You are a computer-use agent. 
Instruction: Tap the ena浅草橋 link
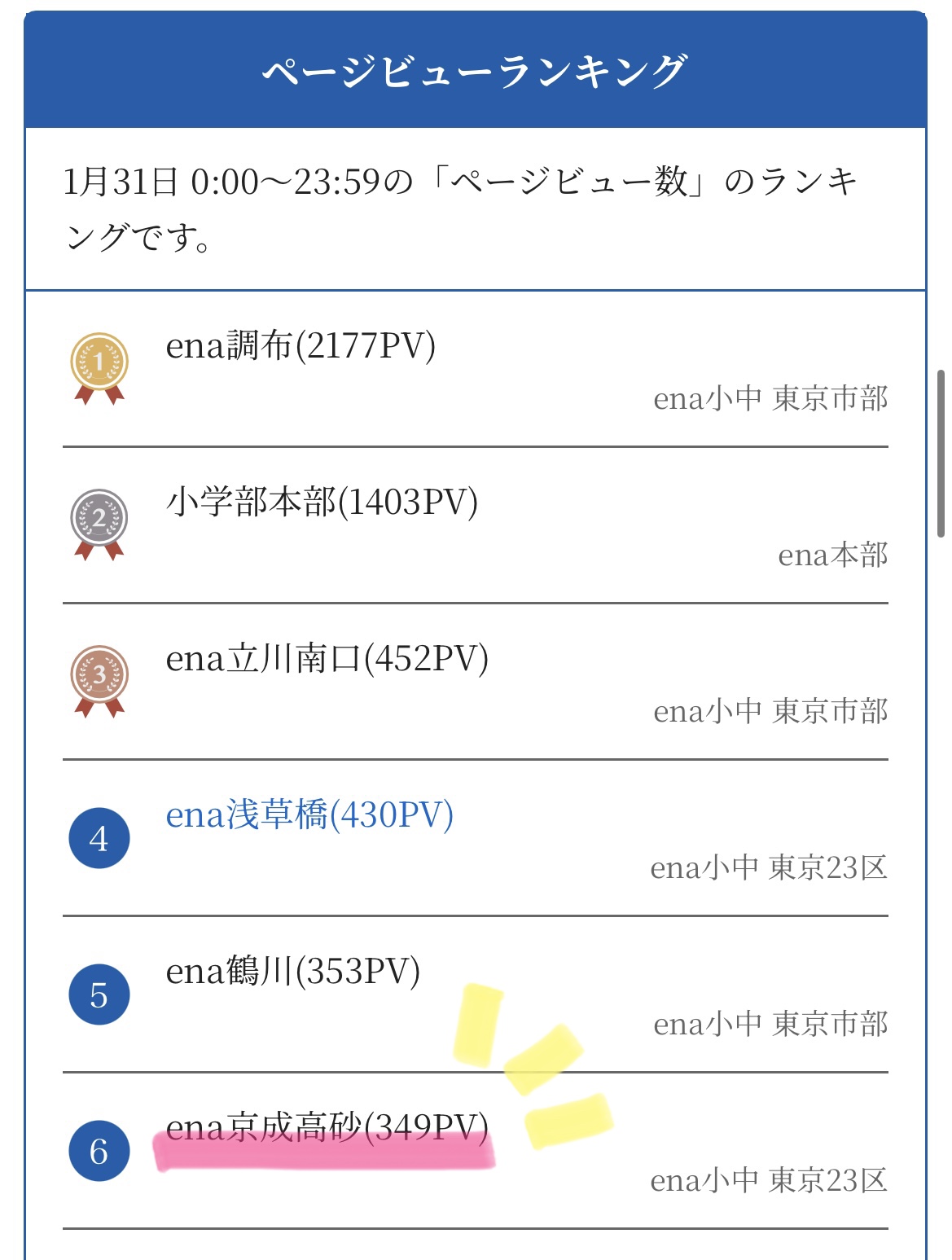click(309, 816)
